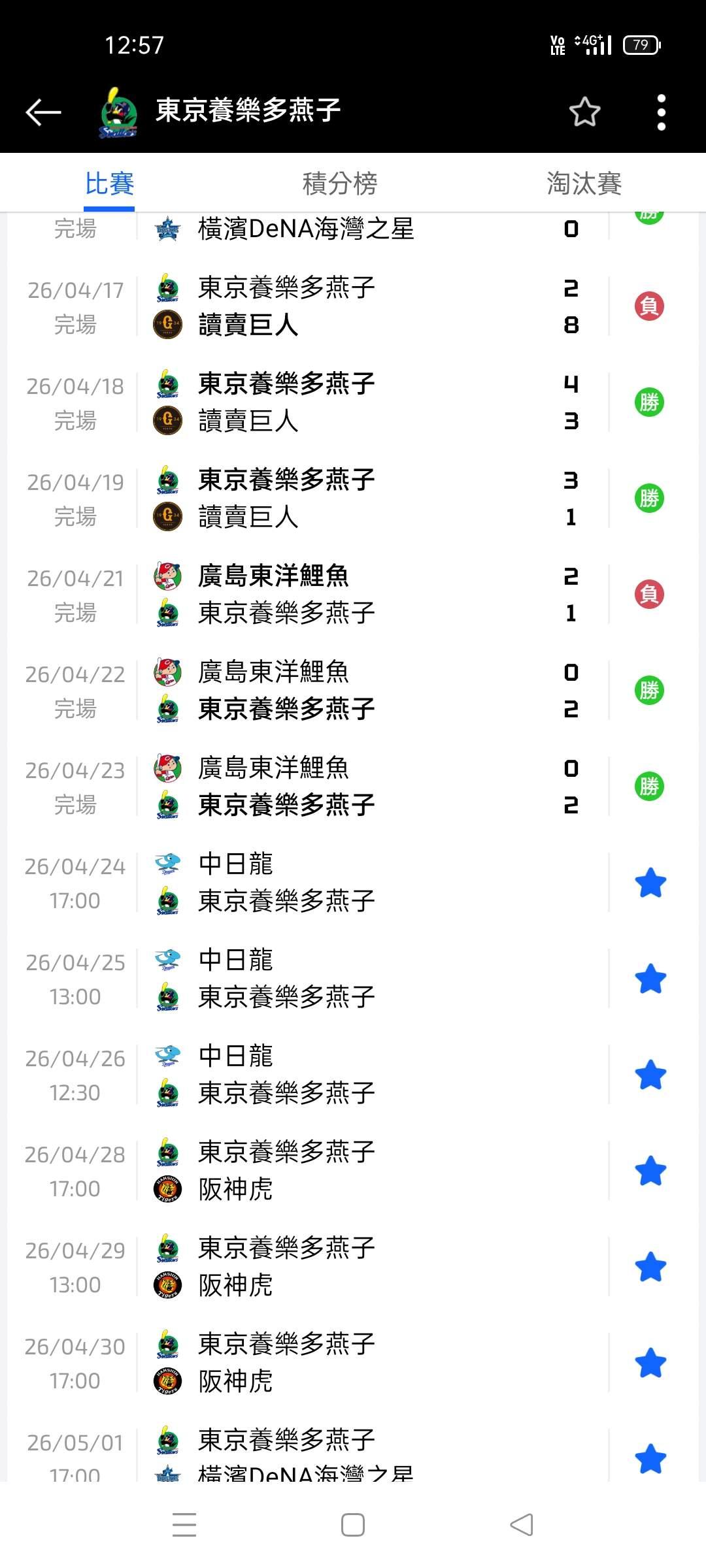Toggle the star for the 26/04/28 阪神虎 match

point(650,1171)
